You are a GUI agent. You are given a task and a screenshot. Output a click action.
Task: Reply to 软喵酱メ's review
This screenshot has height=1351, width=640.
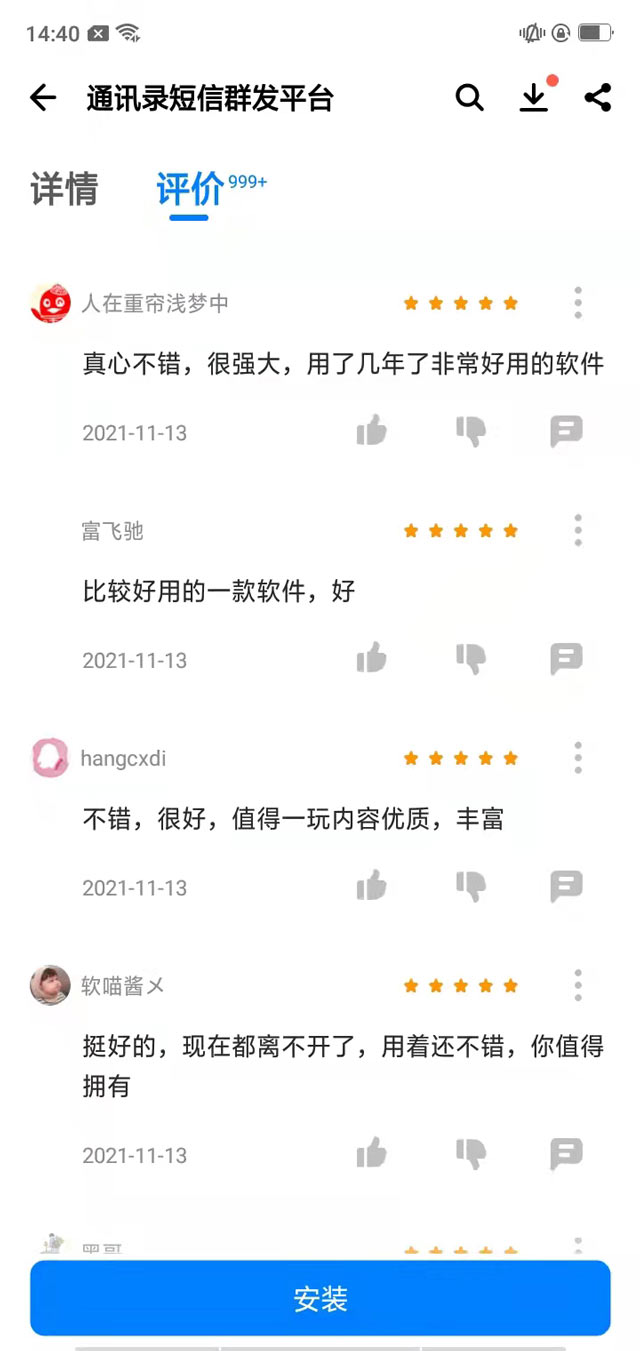(566, 1154)
